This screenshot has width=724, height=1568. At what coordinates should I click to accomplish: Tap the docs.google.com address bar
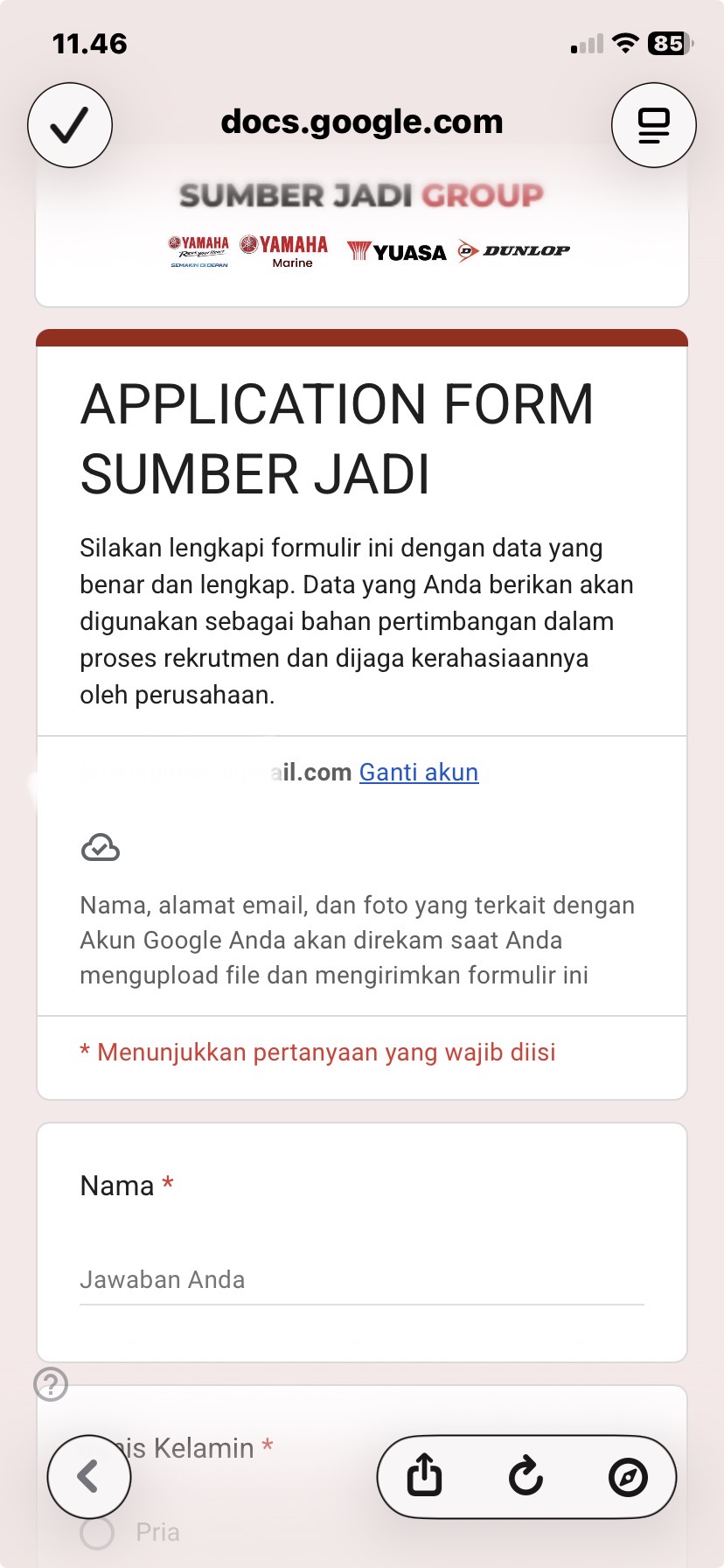pos(362,122)
